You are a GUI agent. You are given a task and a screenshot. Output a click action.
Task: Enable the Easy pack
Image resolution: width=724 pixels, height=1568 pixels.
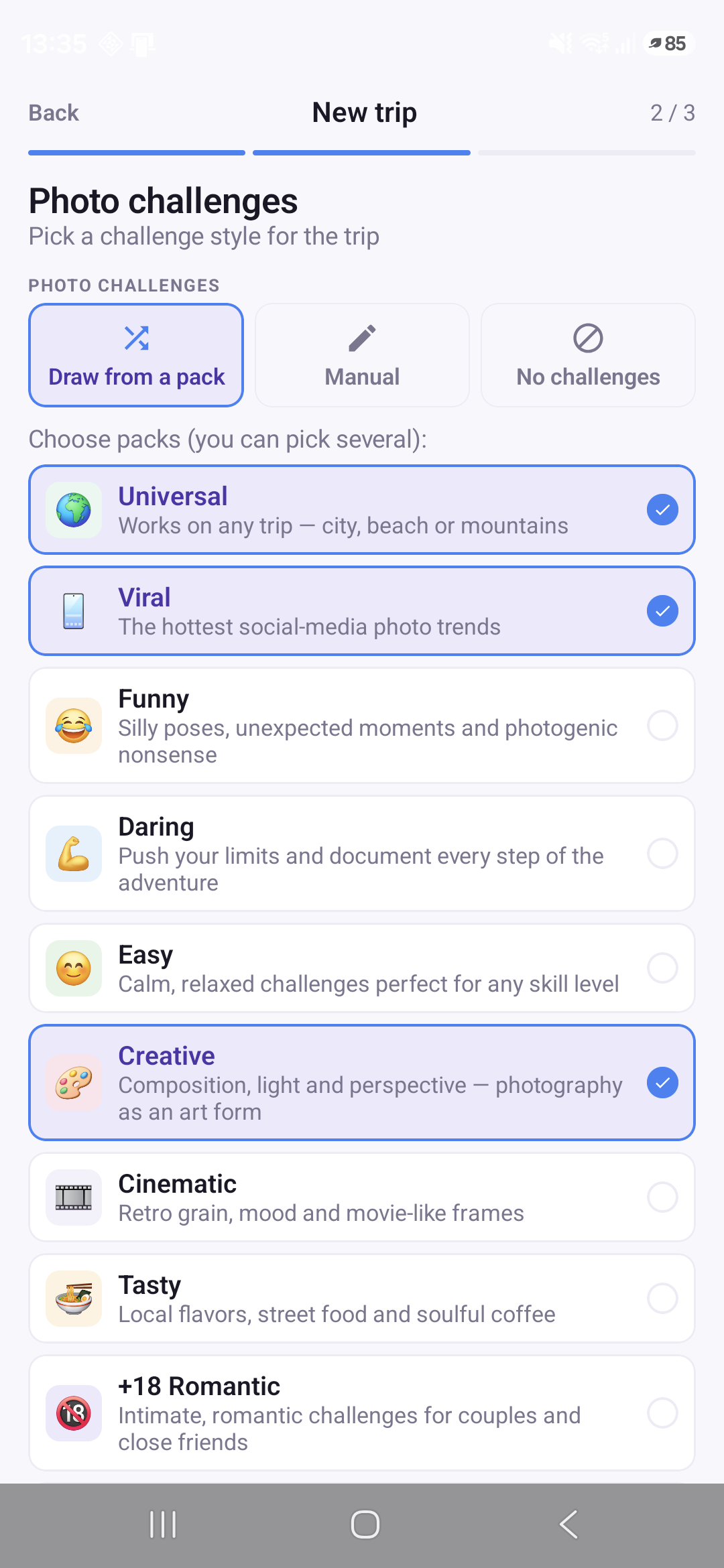pyautogui.click(x=362, y=968)
